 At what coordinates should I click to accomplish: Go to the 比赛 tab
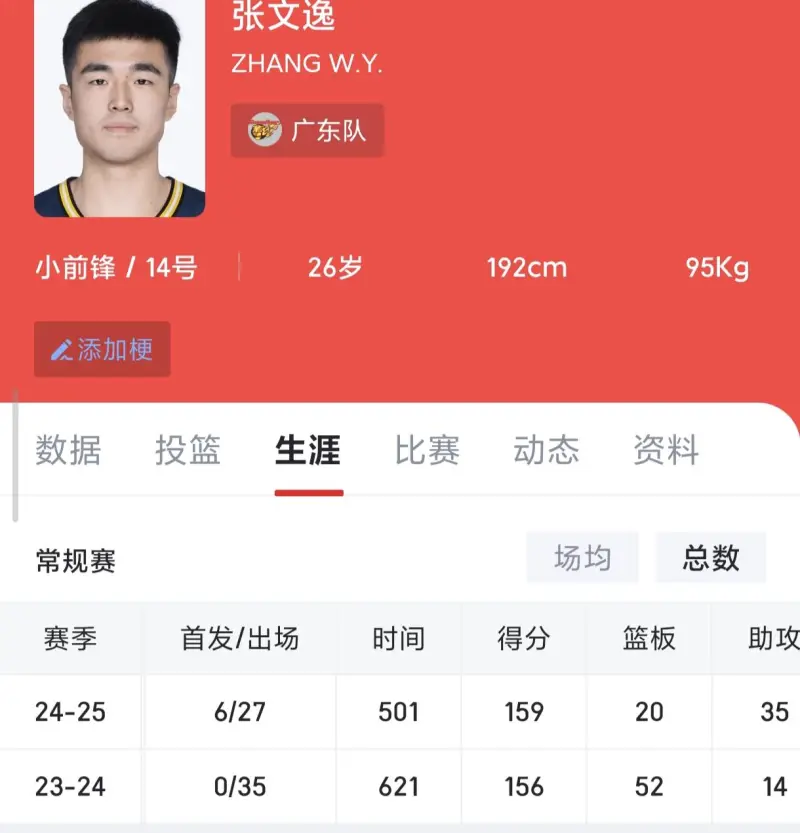coord(427,451)
